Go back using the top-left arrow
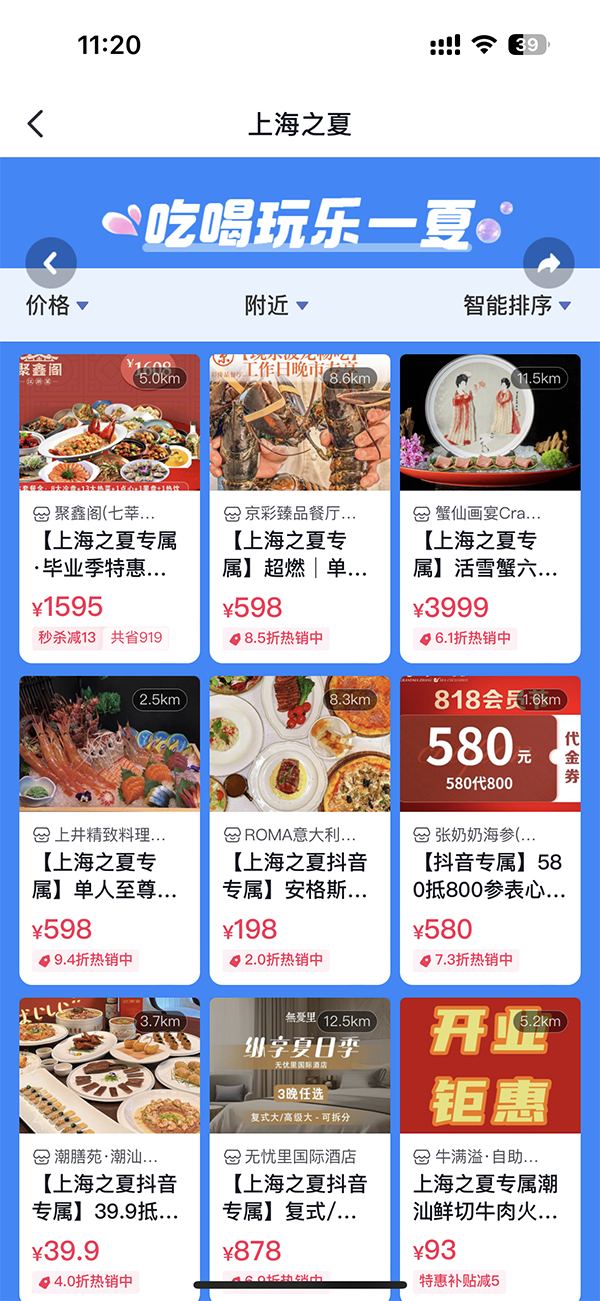This screenshot has height=1301, width=600. 36,124
